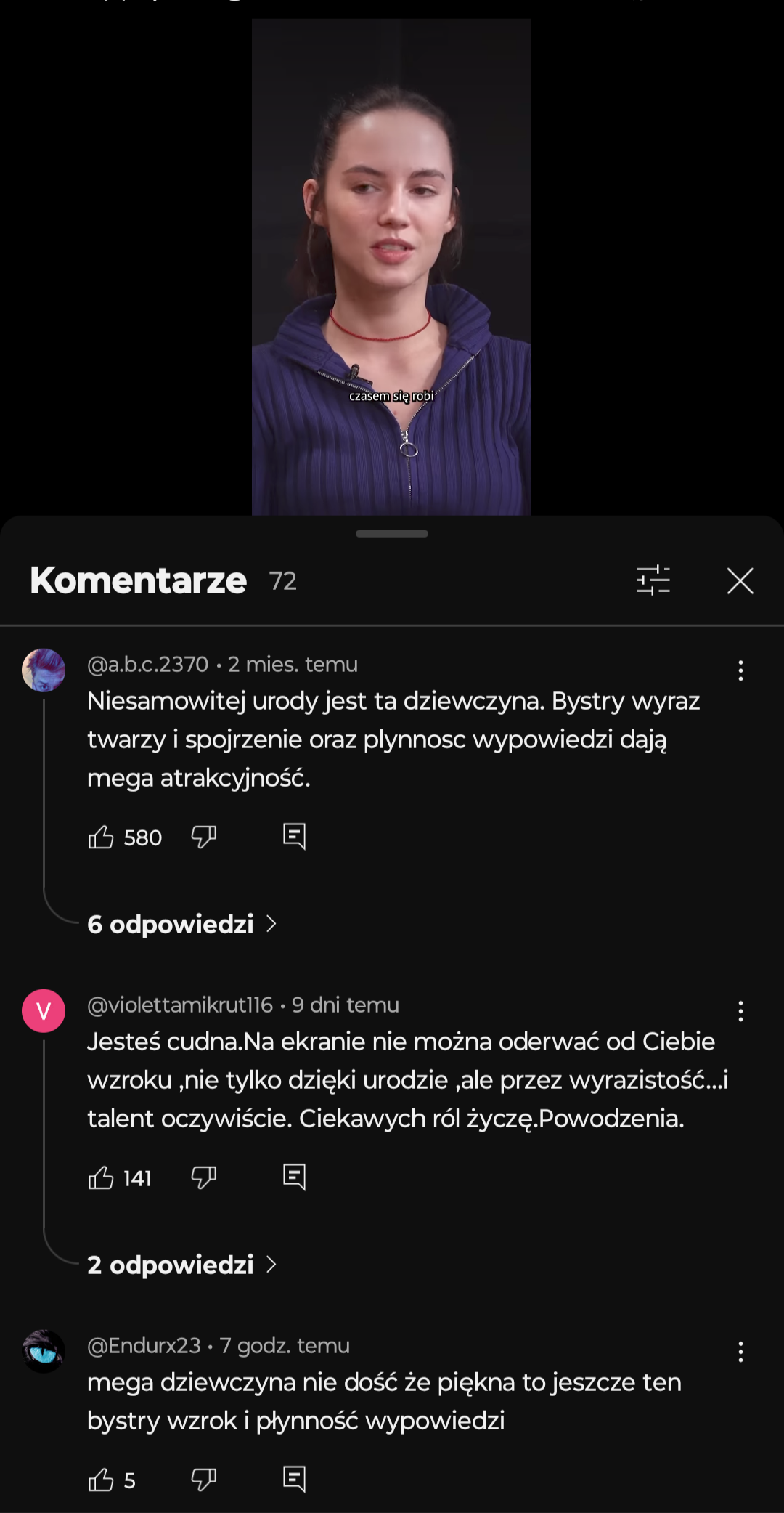
Task: Reply to @Endurx23's comment
Action: tap(294, 1479)
